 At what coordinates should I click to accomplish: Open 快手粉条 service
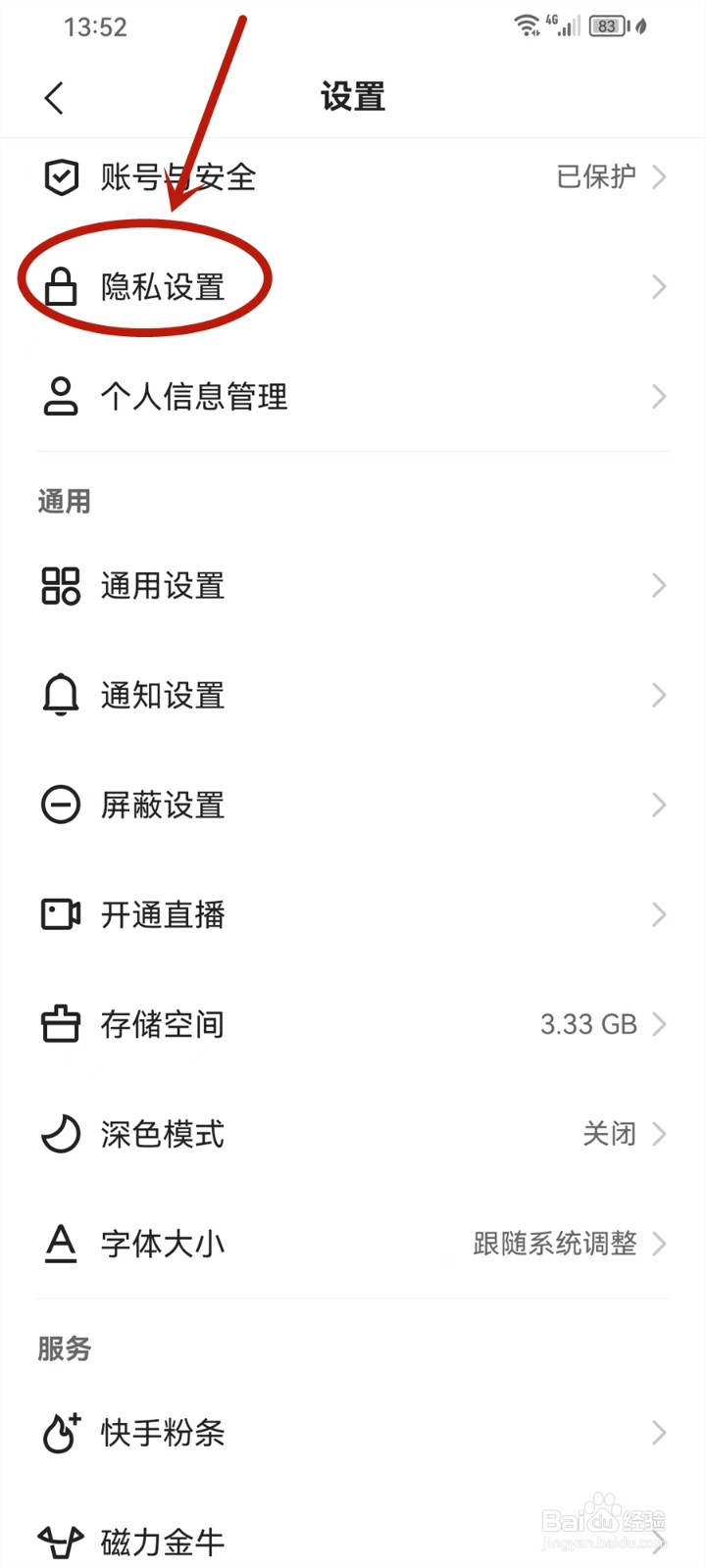(353, 1433)
